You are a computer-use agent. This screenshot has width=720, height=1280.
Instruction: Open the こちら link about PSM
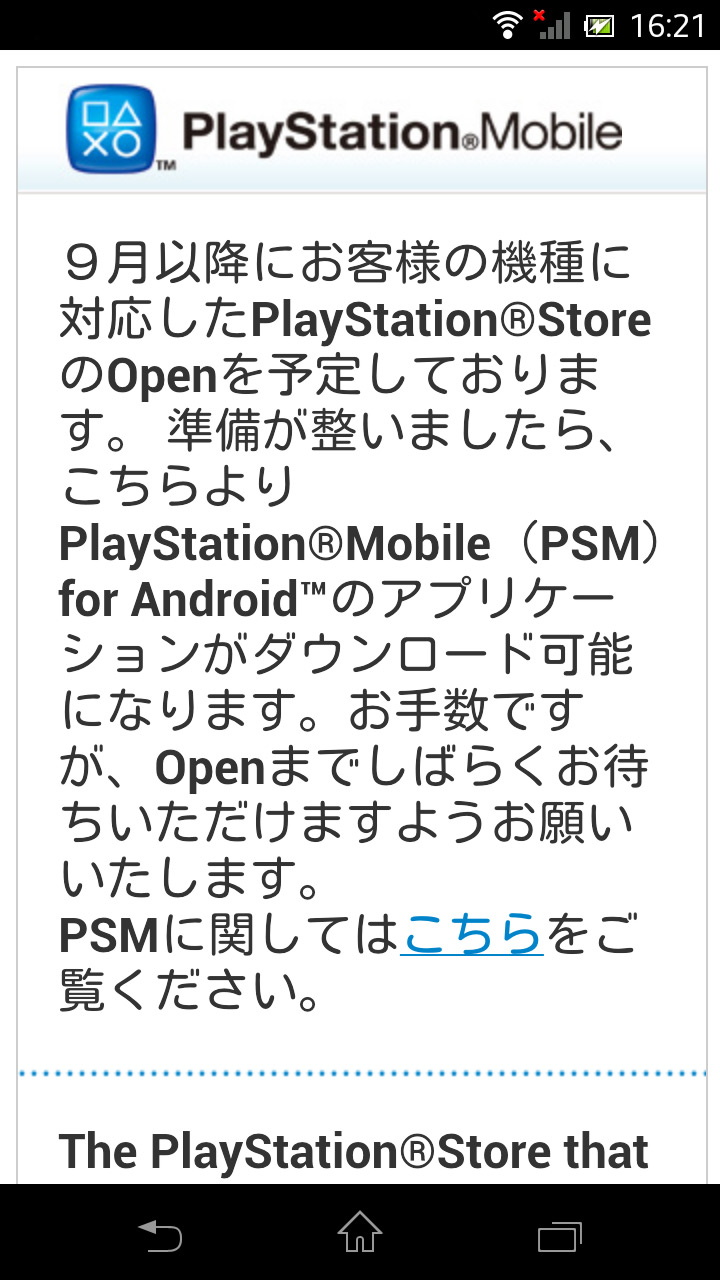(472, 935)
